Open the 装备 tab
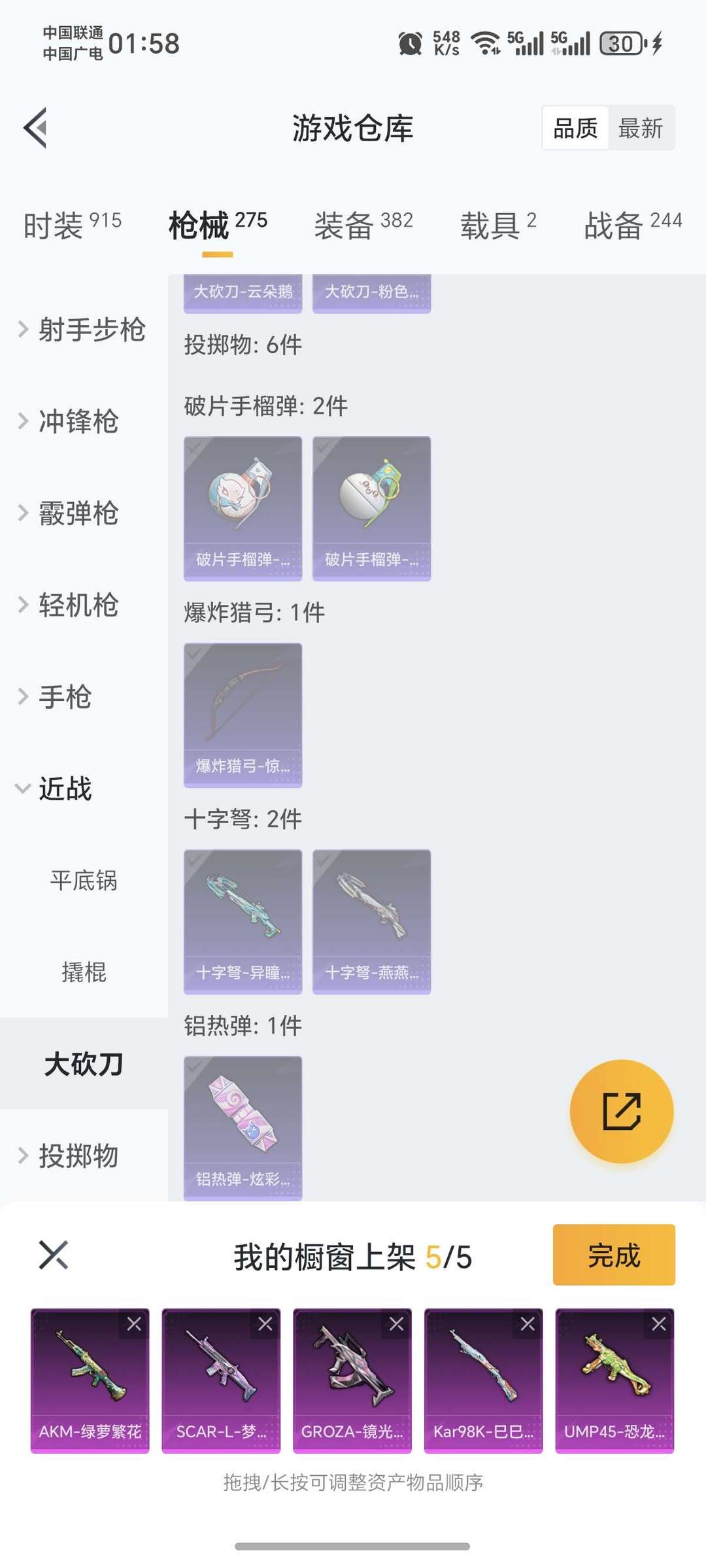Screen dimensions: 706x1568 (363, 225)
